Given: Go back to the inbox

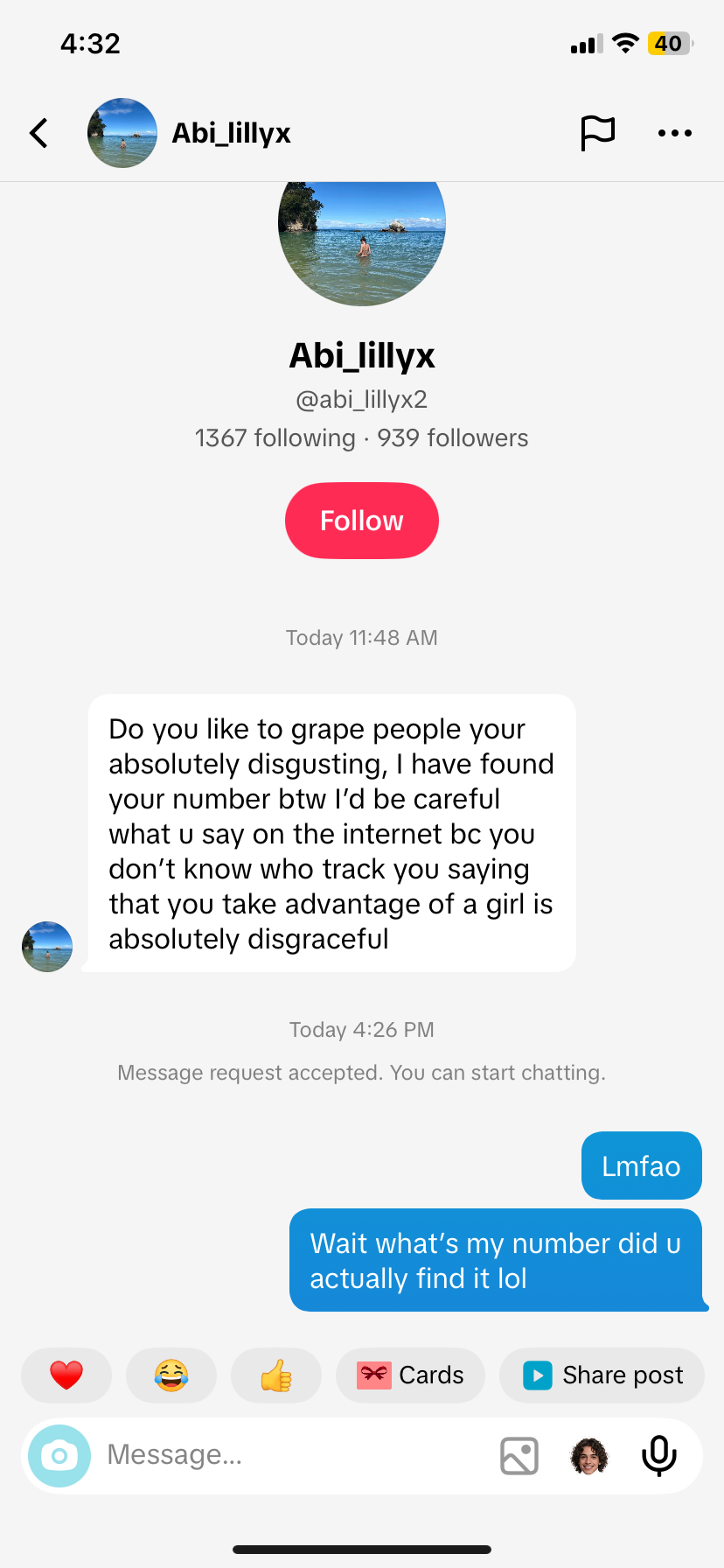Looking at the screenshot, I should point(39,133).
